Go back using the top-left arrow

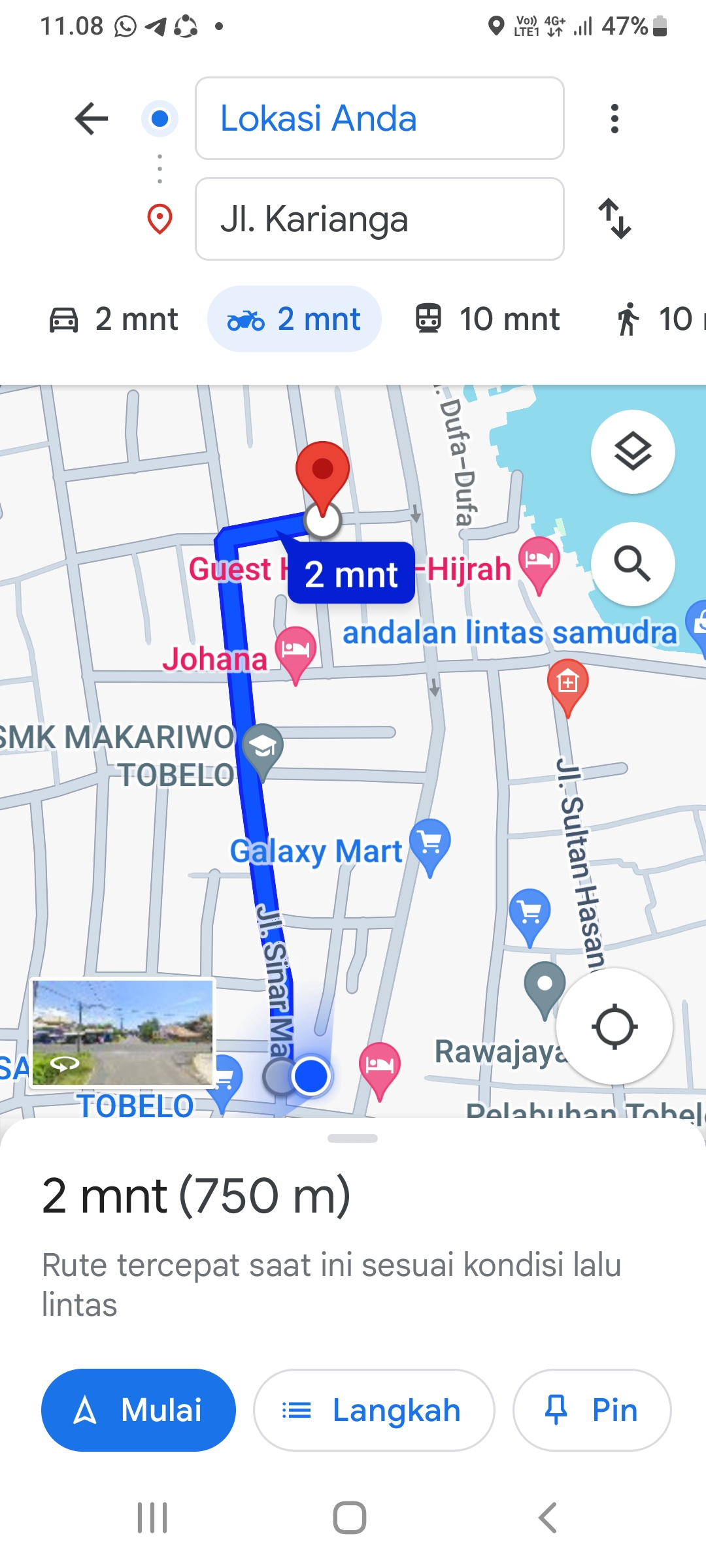pos(92,119)
